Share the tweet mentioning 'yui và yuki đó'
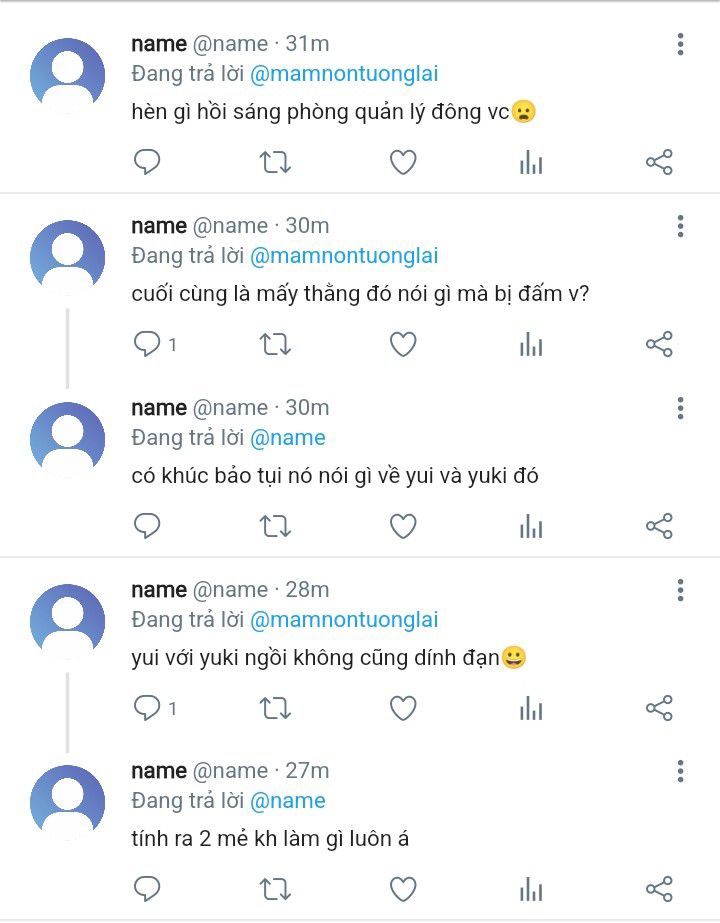Image resolution: width=720 pixels, height=923 pixels. click(659, 526)
